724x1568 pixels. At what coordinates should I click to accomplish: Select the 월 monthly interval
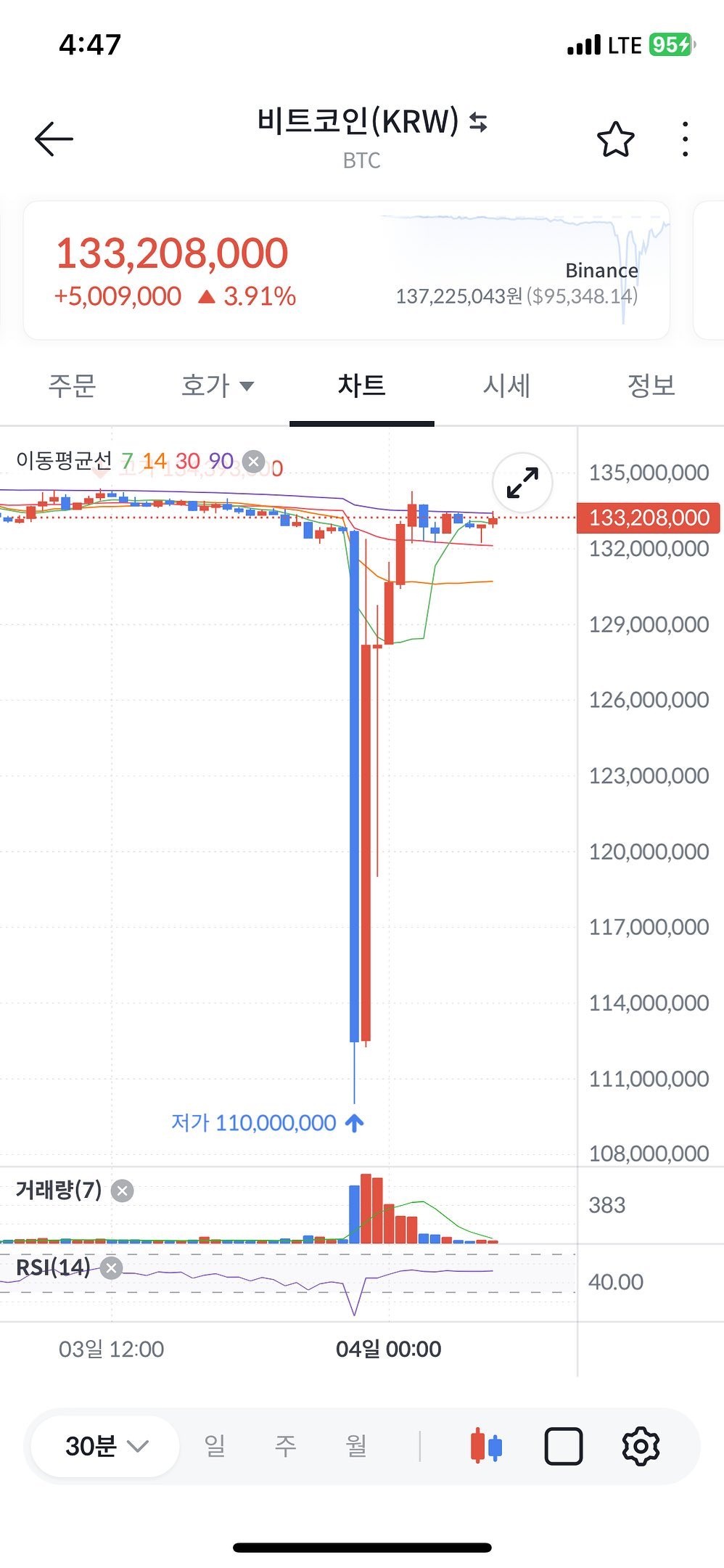[356, 1446]
